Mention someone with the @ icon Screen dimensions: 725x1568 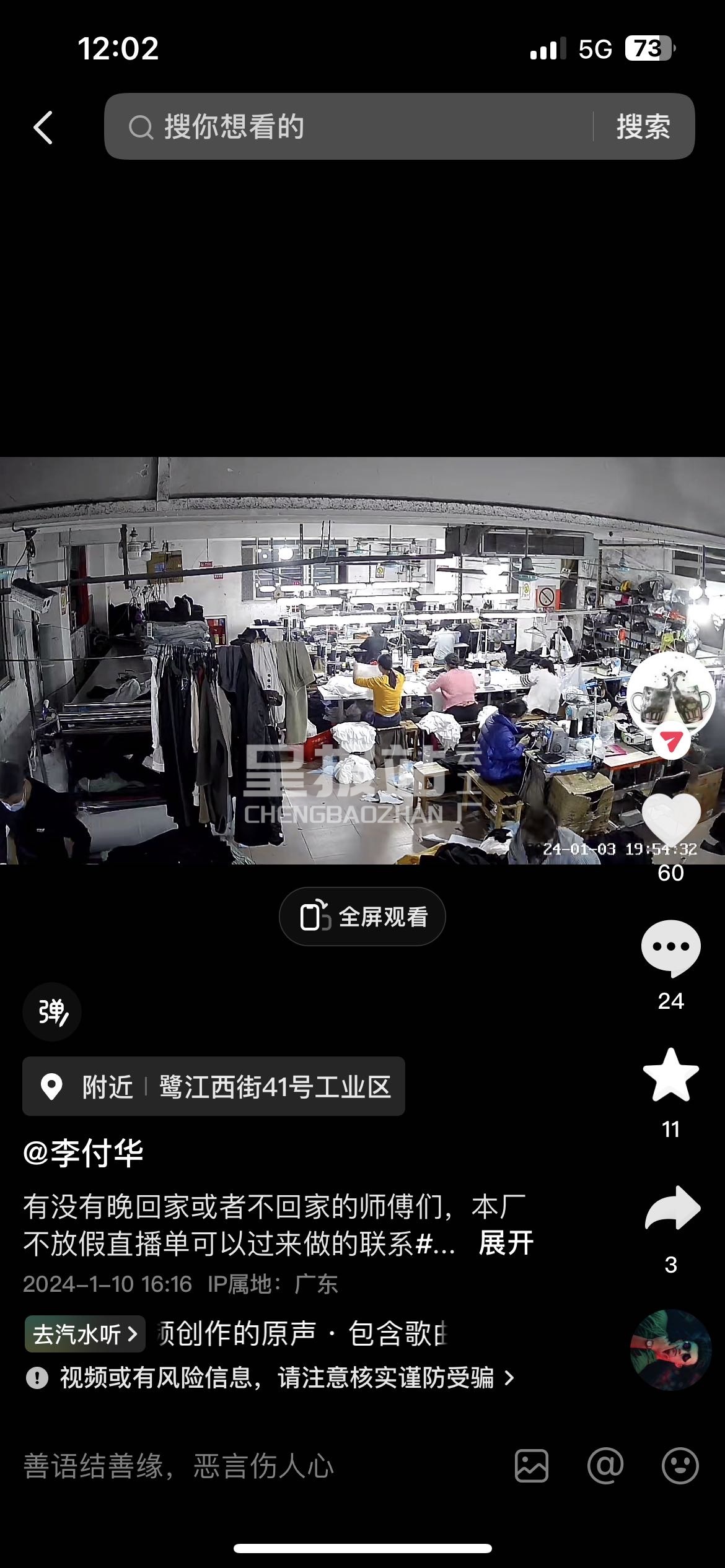(605, 1466)
